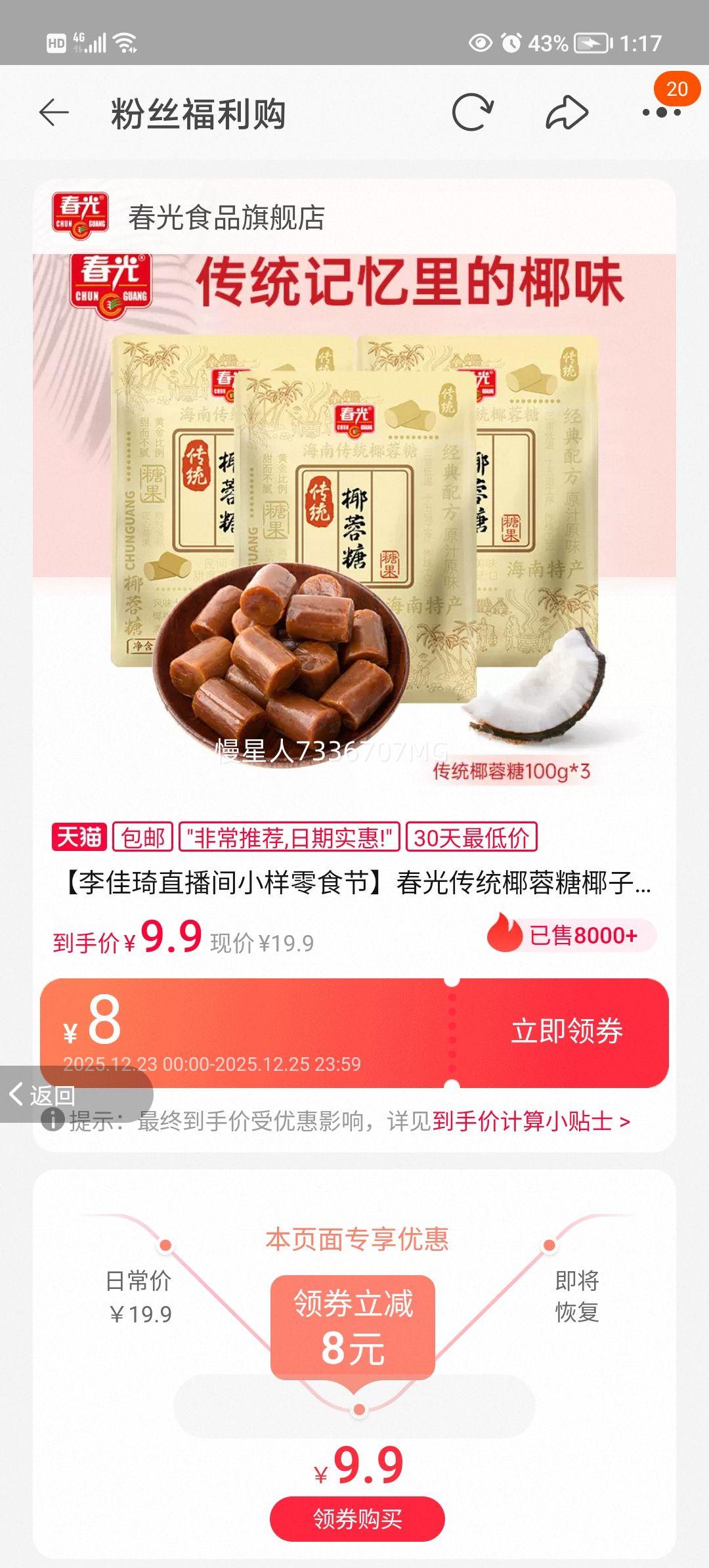The width and height of the screenshot is (709, 1568).
Task: Refresh the page with the reload icon
Action: [x=474, y=112]
